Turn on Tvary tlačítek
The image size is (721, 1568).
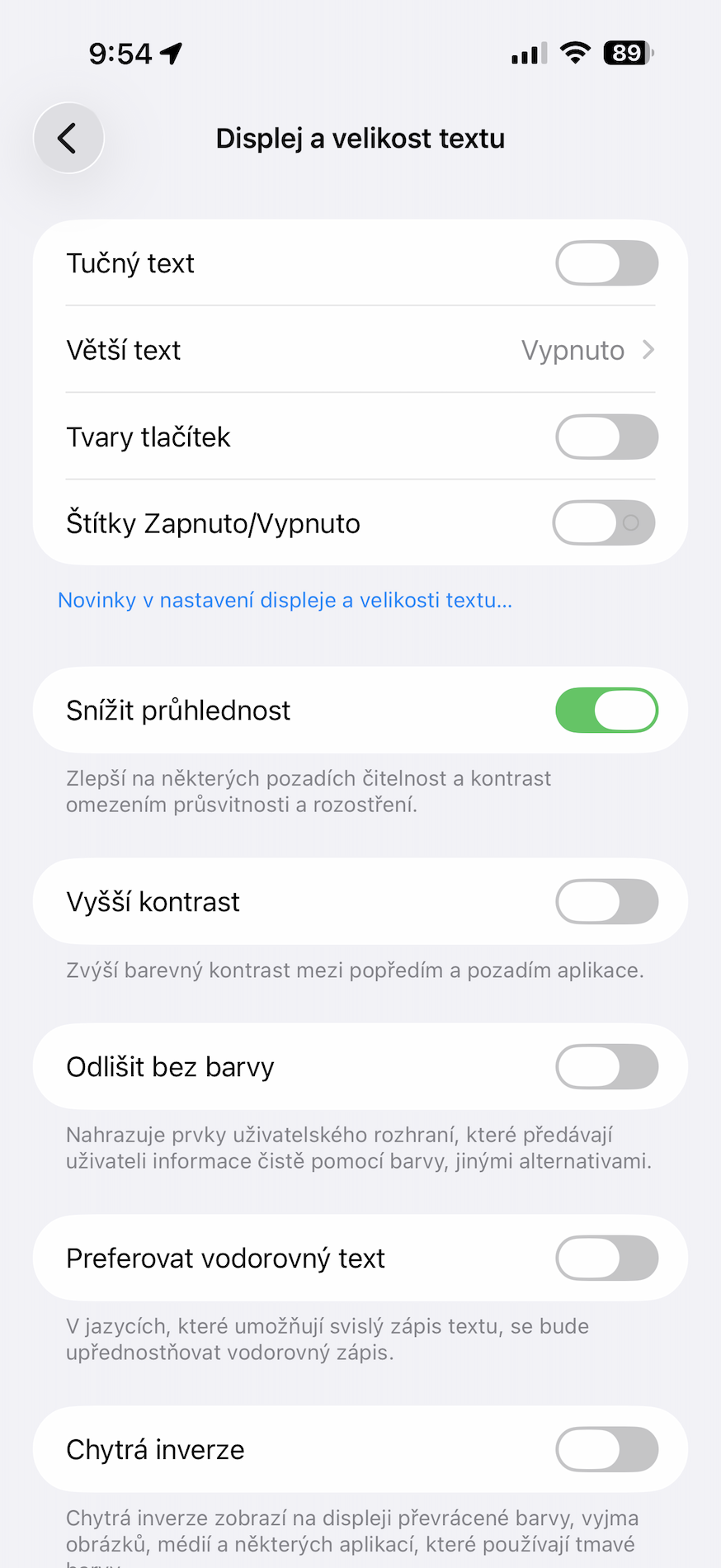tap(607, 437)
